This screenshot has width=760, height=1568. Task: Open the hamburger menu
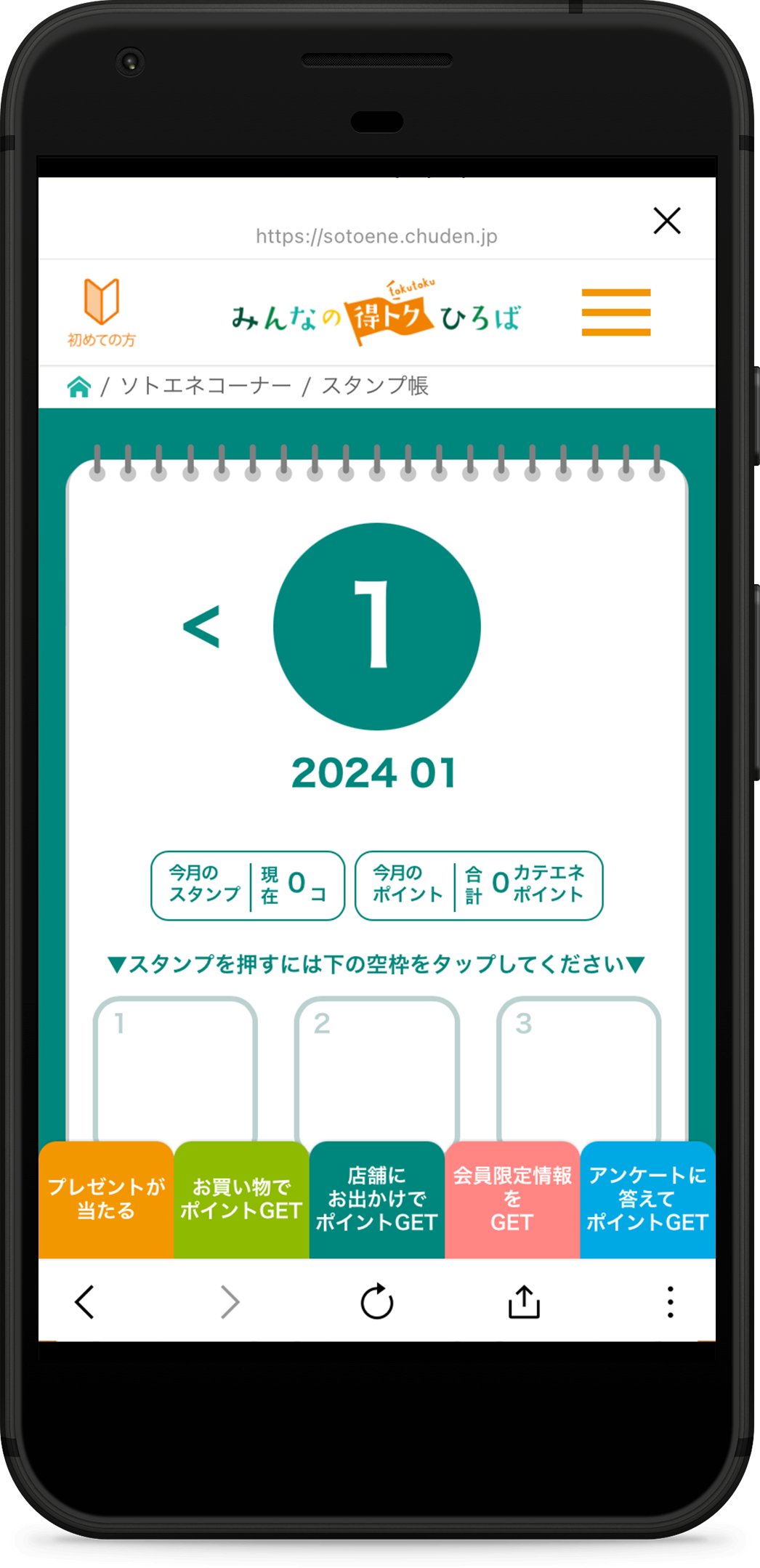(615, 312)
